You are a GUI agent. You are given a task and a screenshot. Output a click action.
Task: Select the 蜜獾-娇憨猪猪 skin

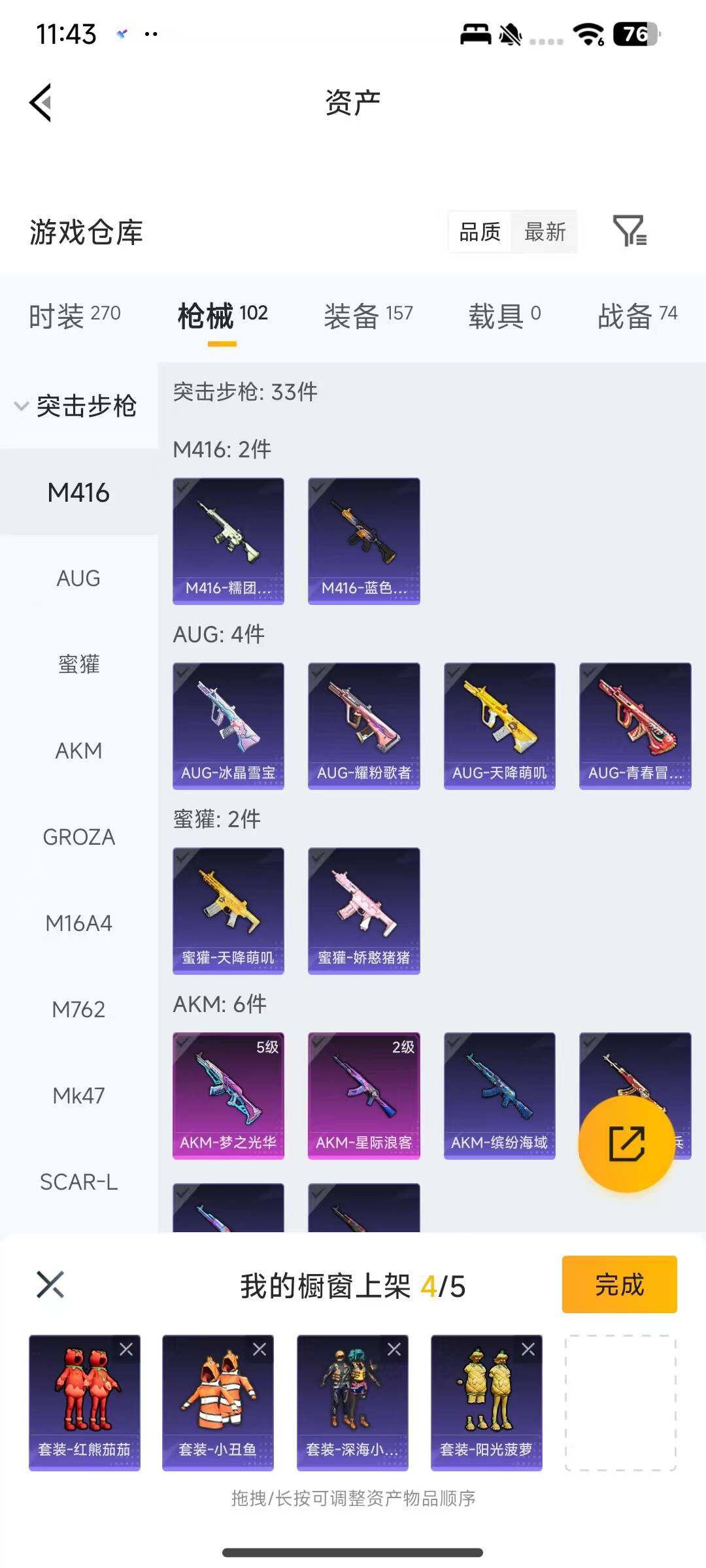[x=363, y=910]
